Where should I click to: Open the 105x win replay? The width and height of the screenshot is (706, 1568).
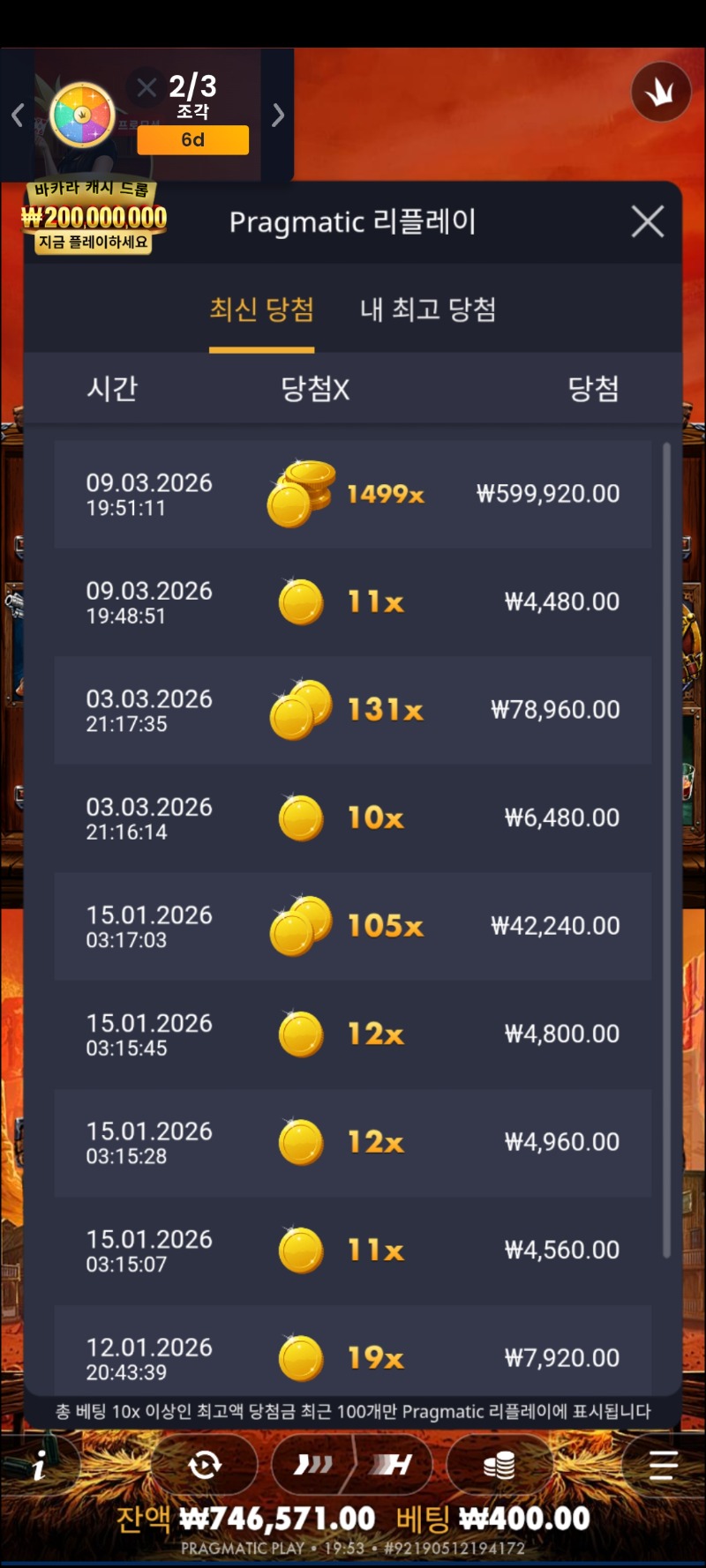click(353, 925)
